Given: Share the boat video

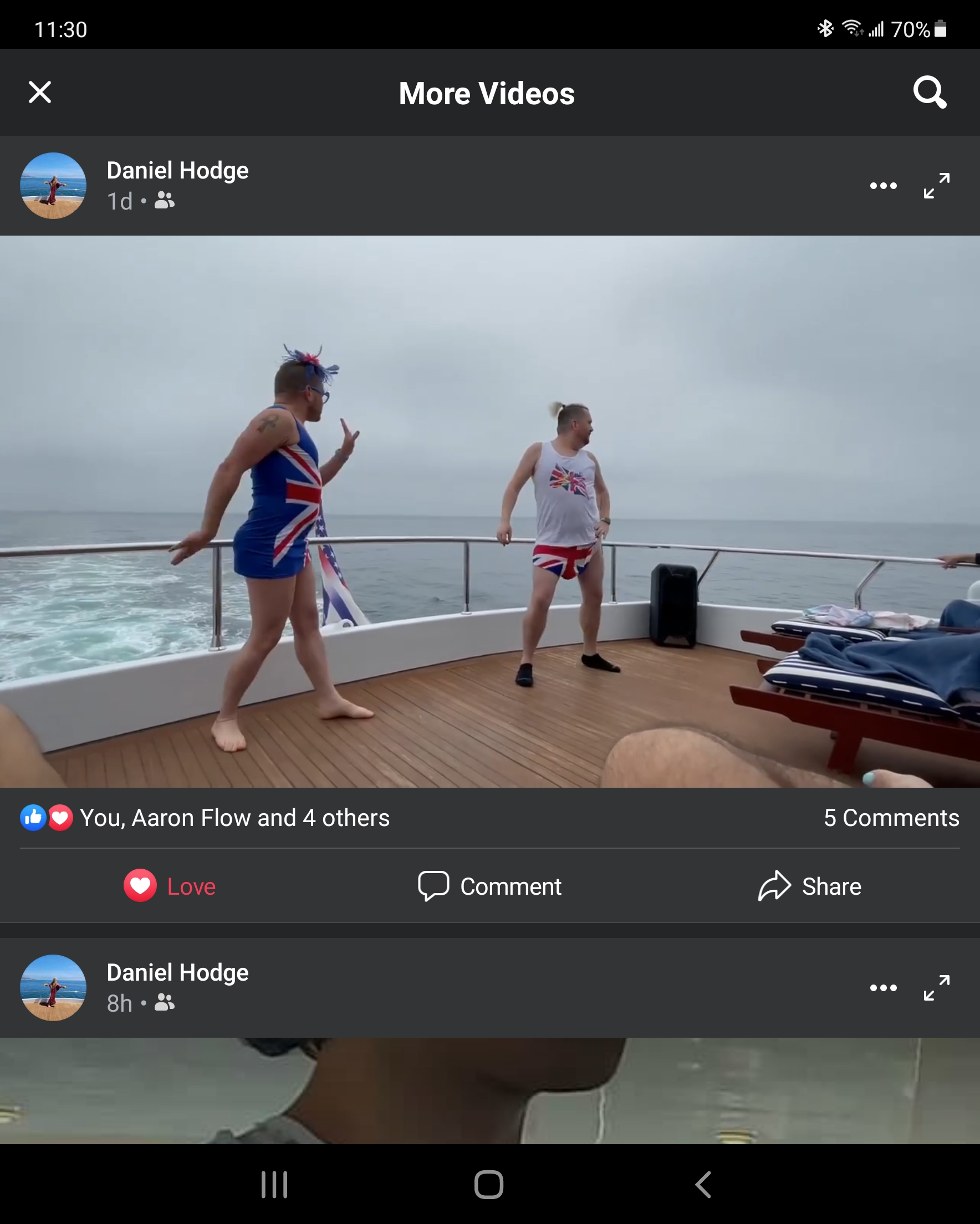Looking at the screenshot, I should (x=810, y=886).
